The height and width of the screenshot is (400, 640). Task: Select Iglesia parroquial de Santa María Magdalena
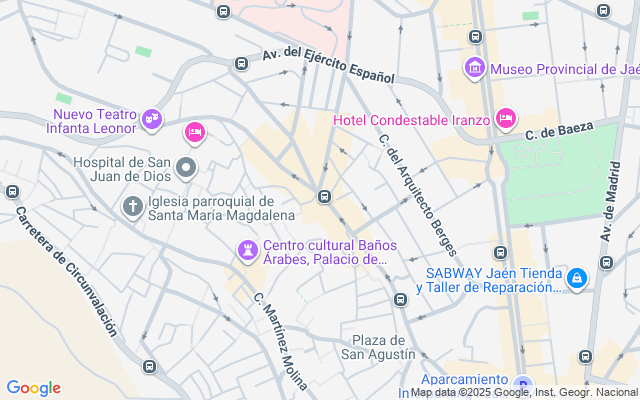[132, 207]
